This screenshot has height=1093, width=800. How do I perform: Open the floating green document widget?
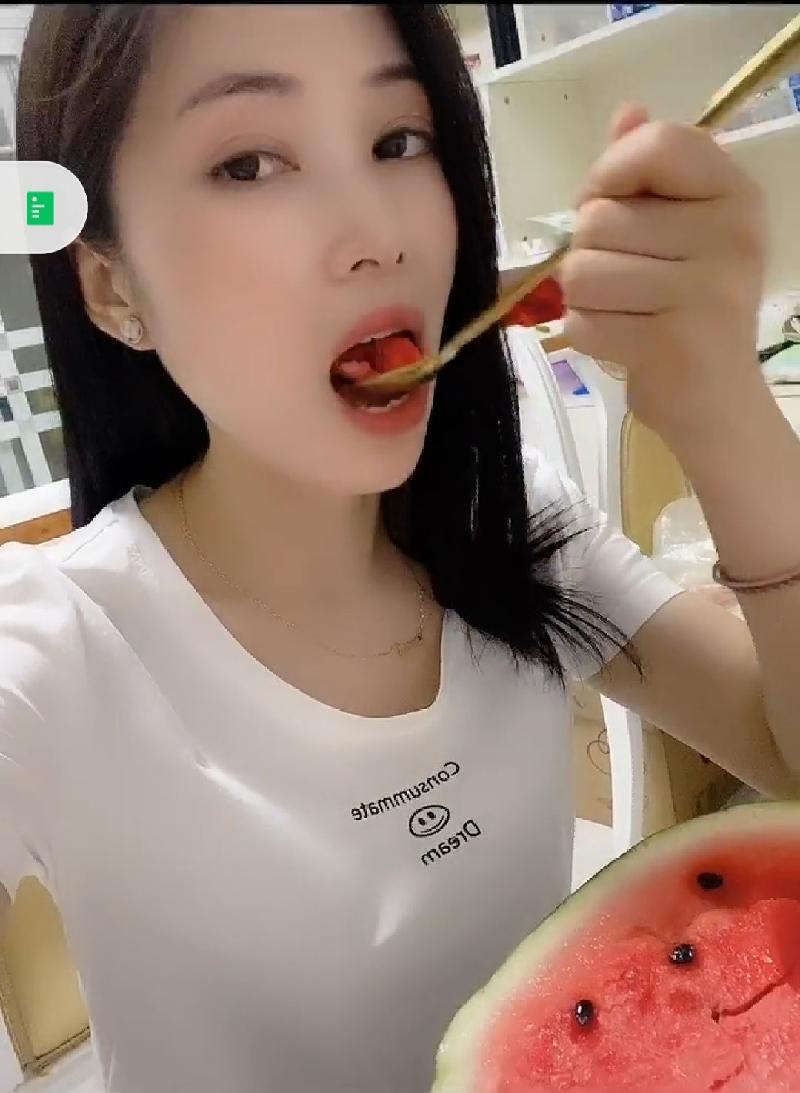(x=40, y=208)
